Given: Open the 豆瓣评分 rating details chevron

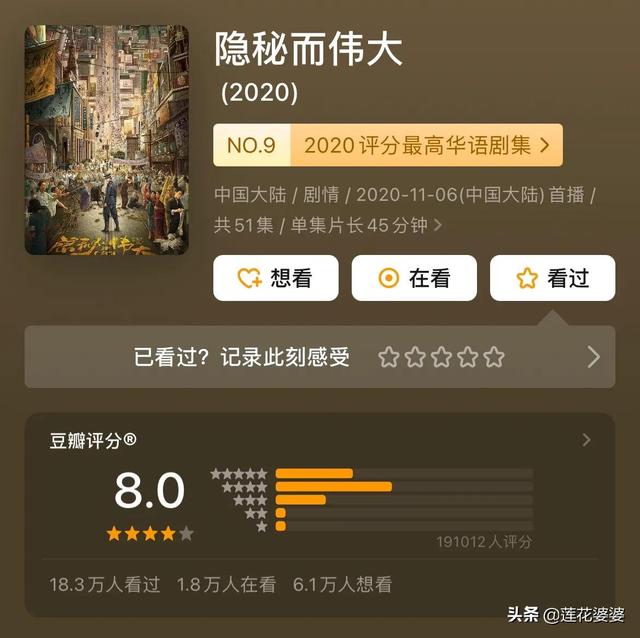Looking at the screenshot, I should point(586,440).
